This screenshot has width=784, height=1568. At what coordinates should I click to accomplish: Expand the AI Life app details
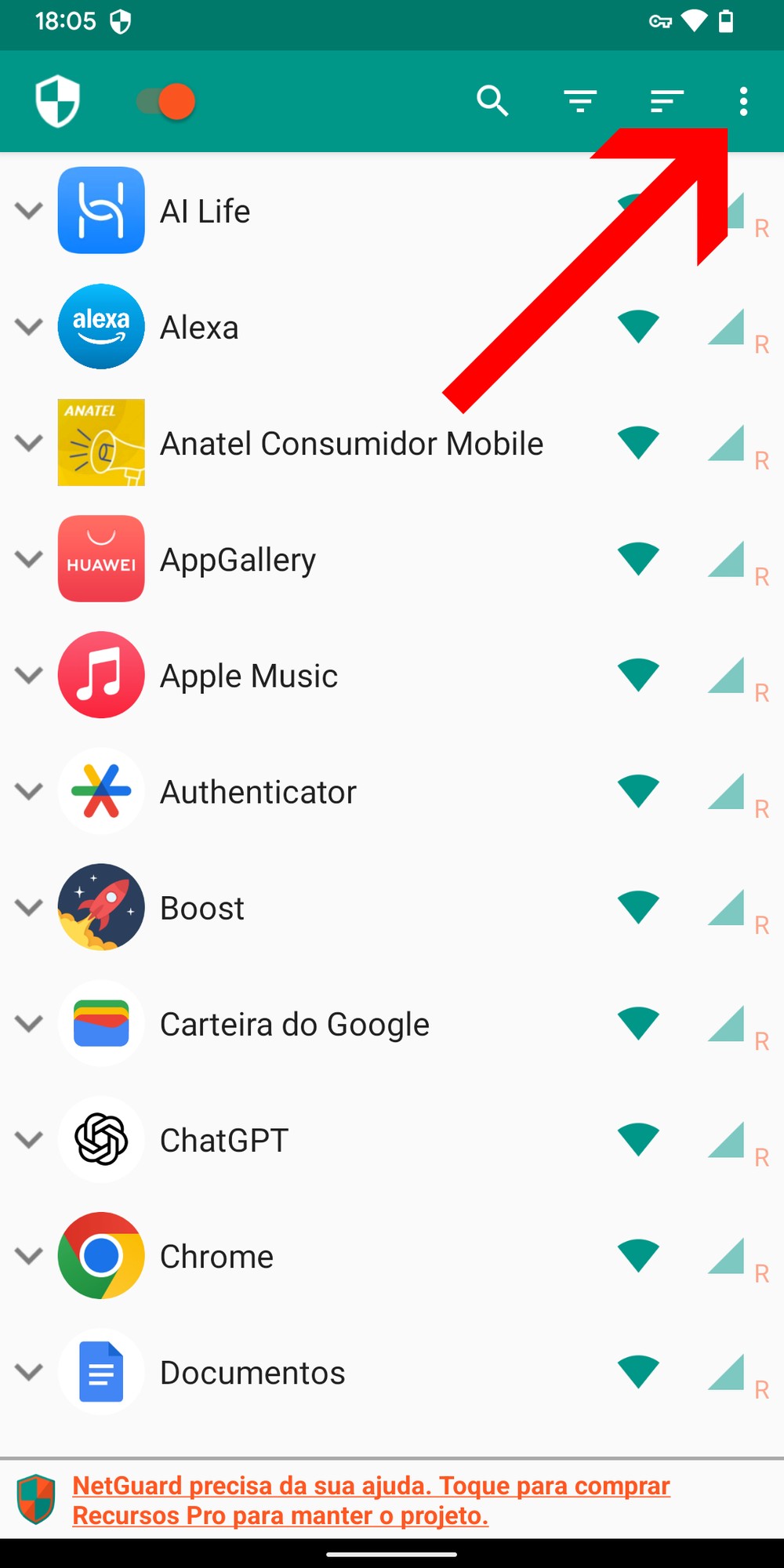click(x=29, y=211)
